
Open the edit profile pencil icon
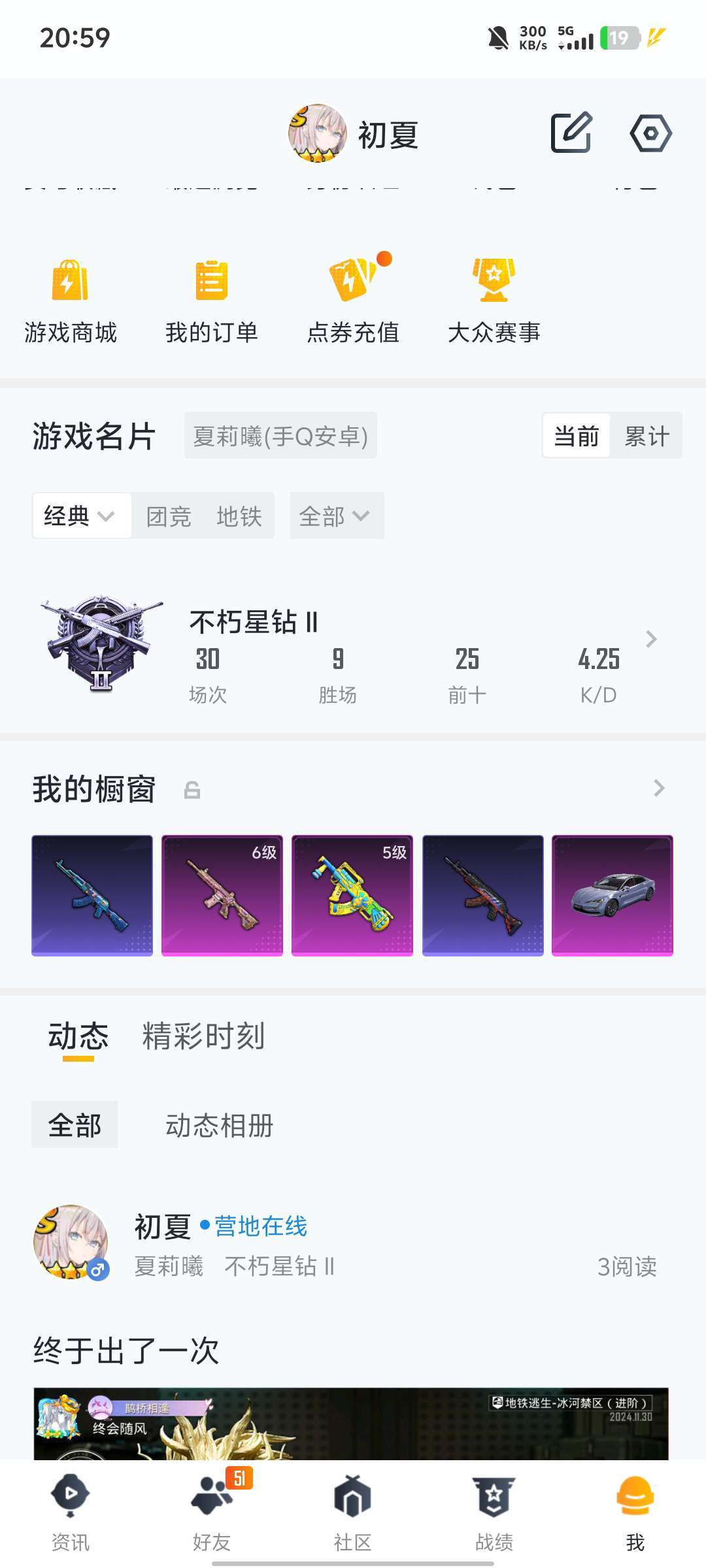(571, 133)
